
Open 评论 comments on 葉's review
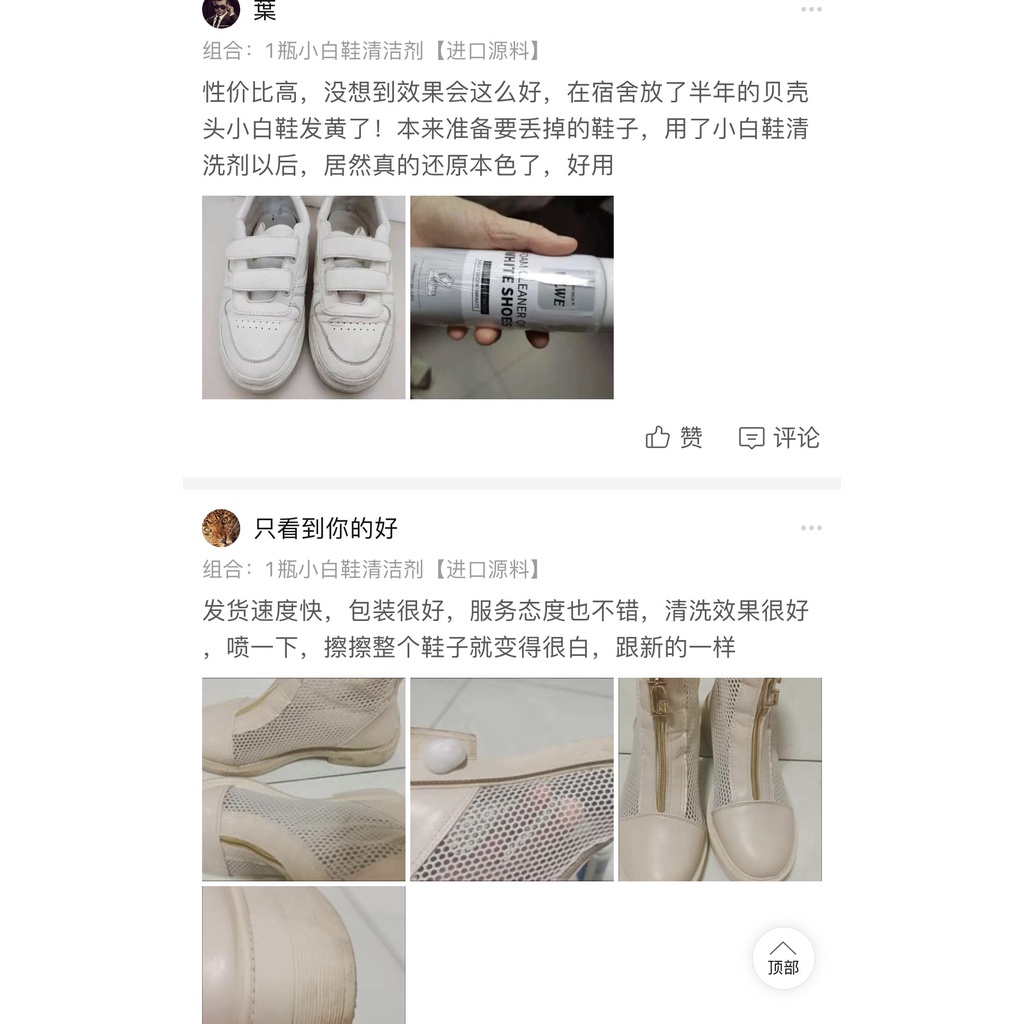pyautogui.click(x=779, y=437)
